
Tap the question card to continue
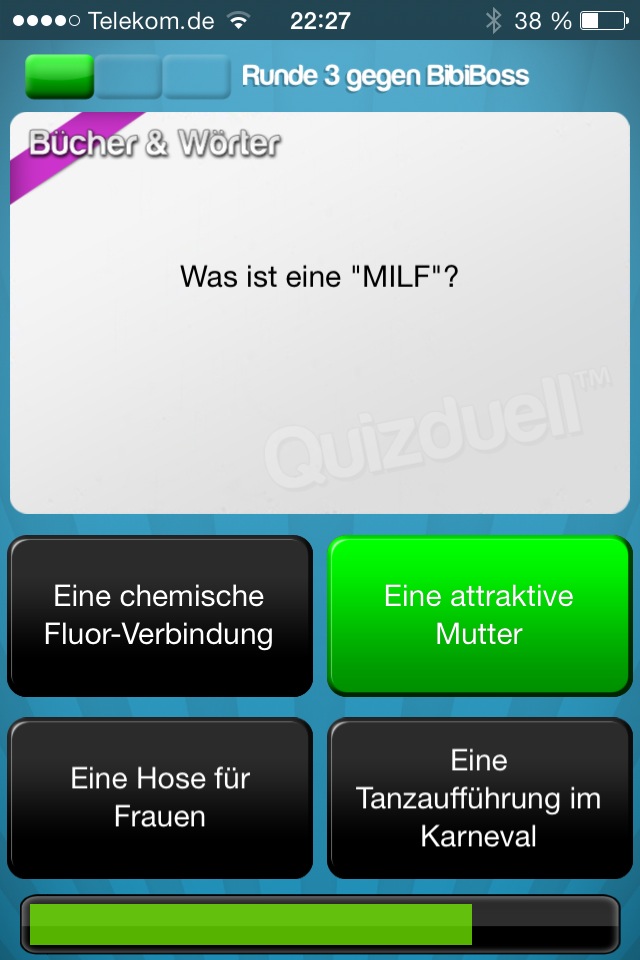click(320, 312)
